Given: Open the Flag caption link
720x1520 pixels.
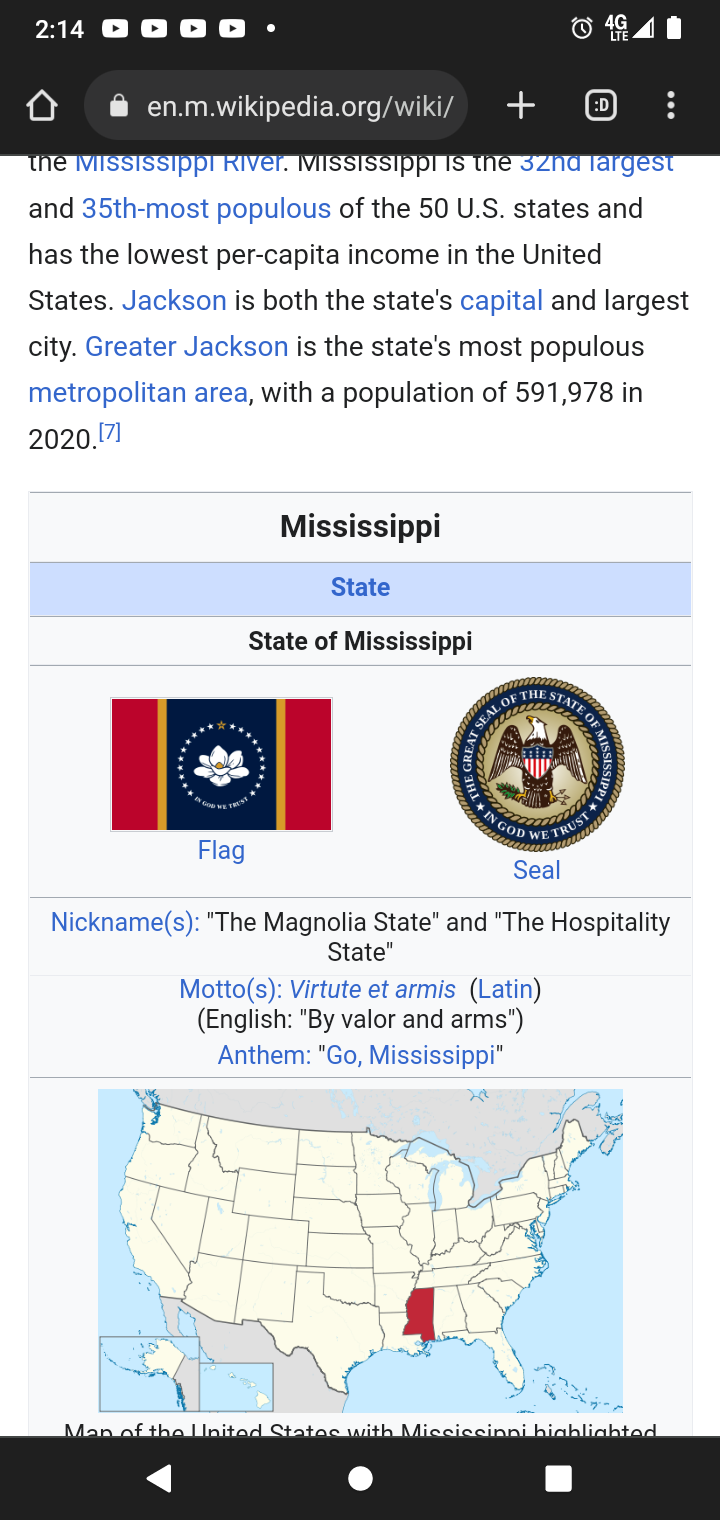Looking at the screenshot, I should pyautogui.click(x=221, y=850).
